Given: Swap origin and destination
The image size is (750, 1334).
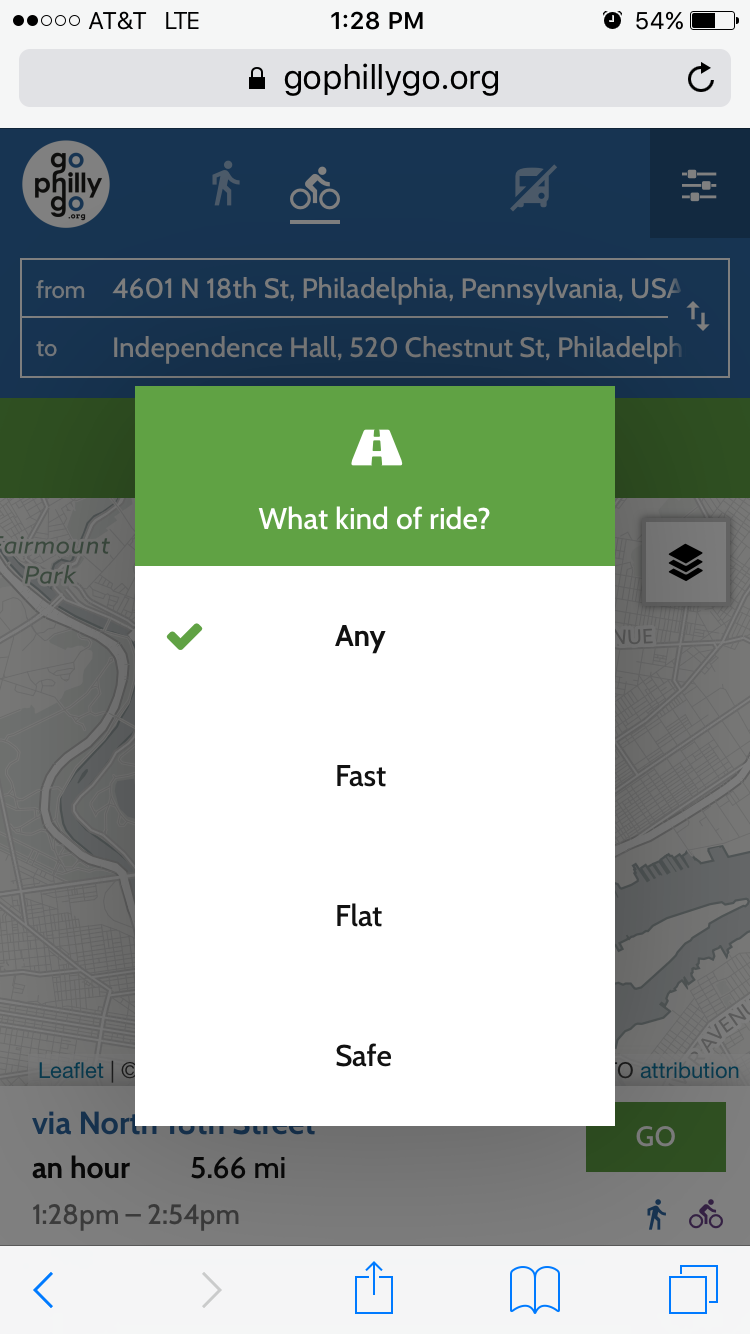Looking at the screenshot, I should coord(698,317).
